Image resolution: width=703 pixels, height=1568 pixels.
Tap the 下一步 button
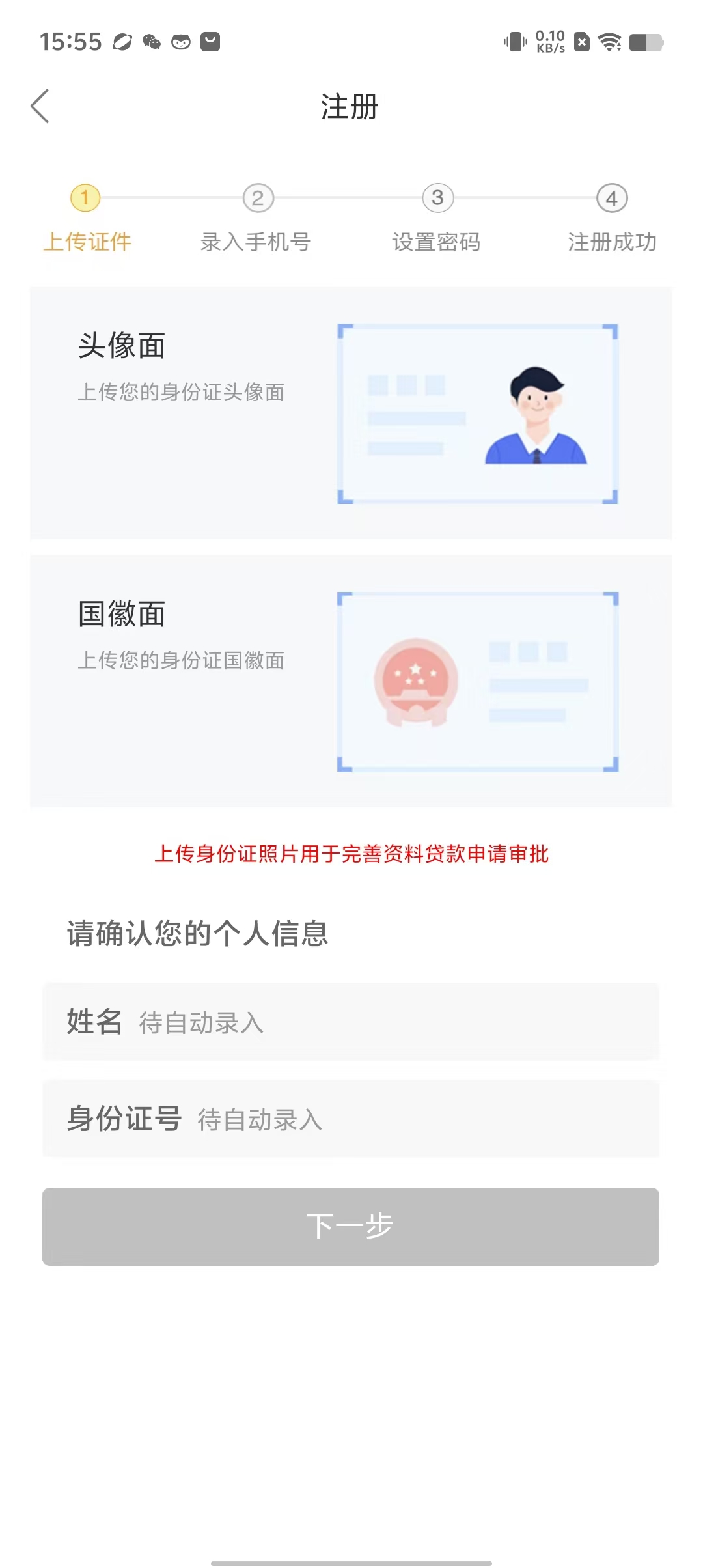click(x=350, y=1226)
